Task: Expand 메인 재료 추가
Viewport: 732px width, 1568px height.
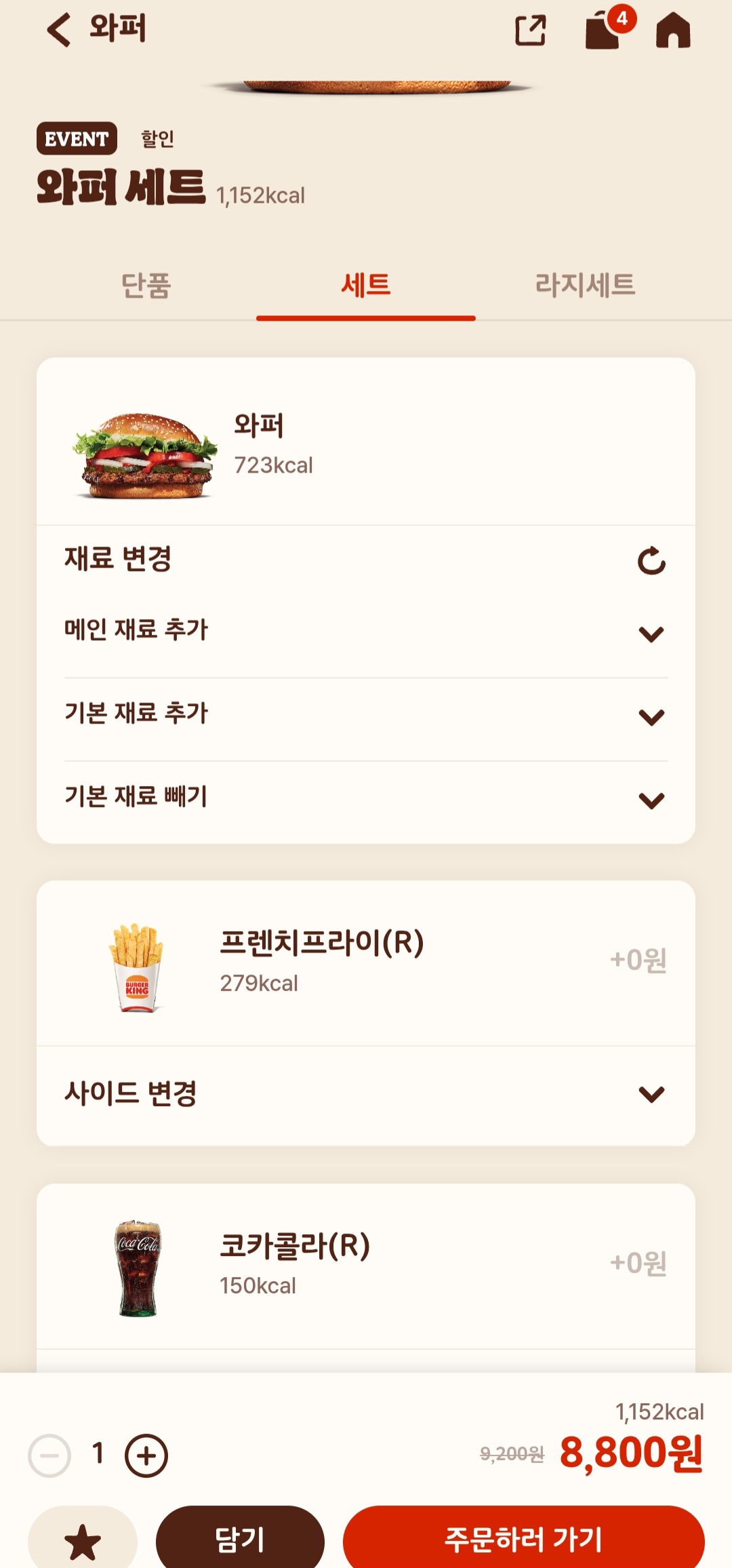Action: (366, 631)
